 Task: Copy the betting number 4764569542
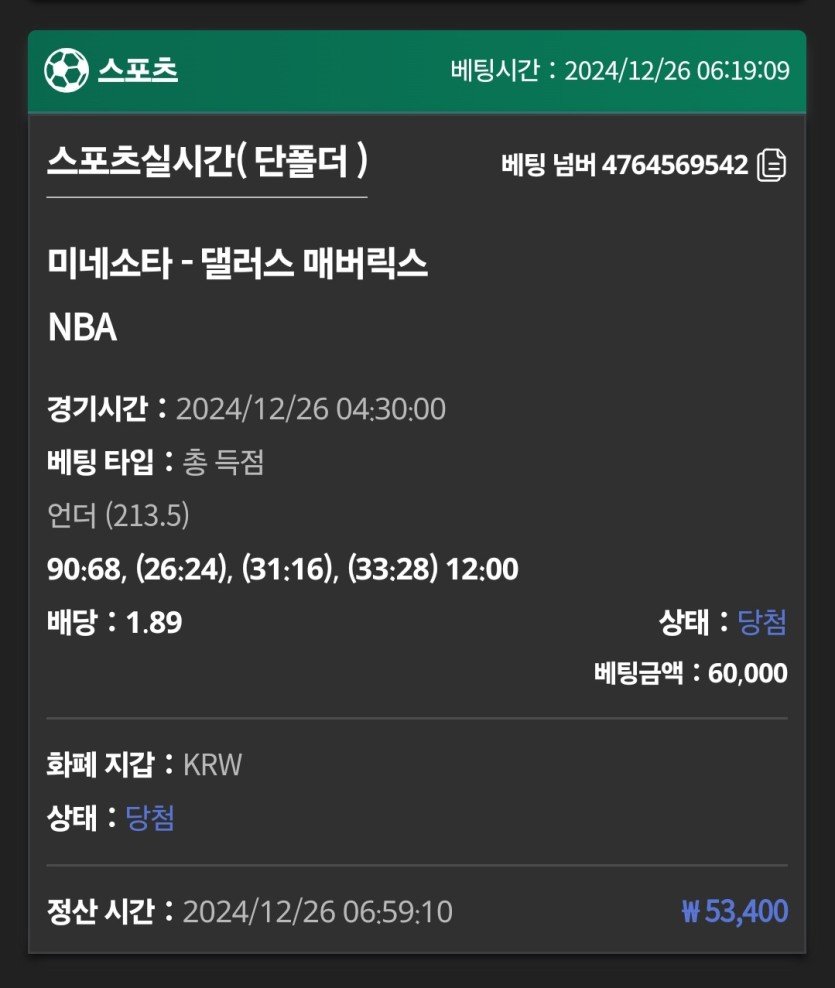772,164
